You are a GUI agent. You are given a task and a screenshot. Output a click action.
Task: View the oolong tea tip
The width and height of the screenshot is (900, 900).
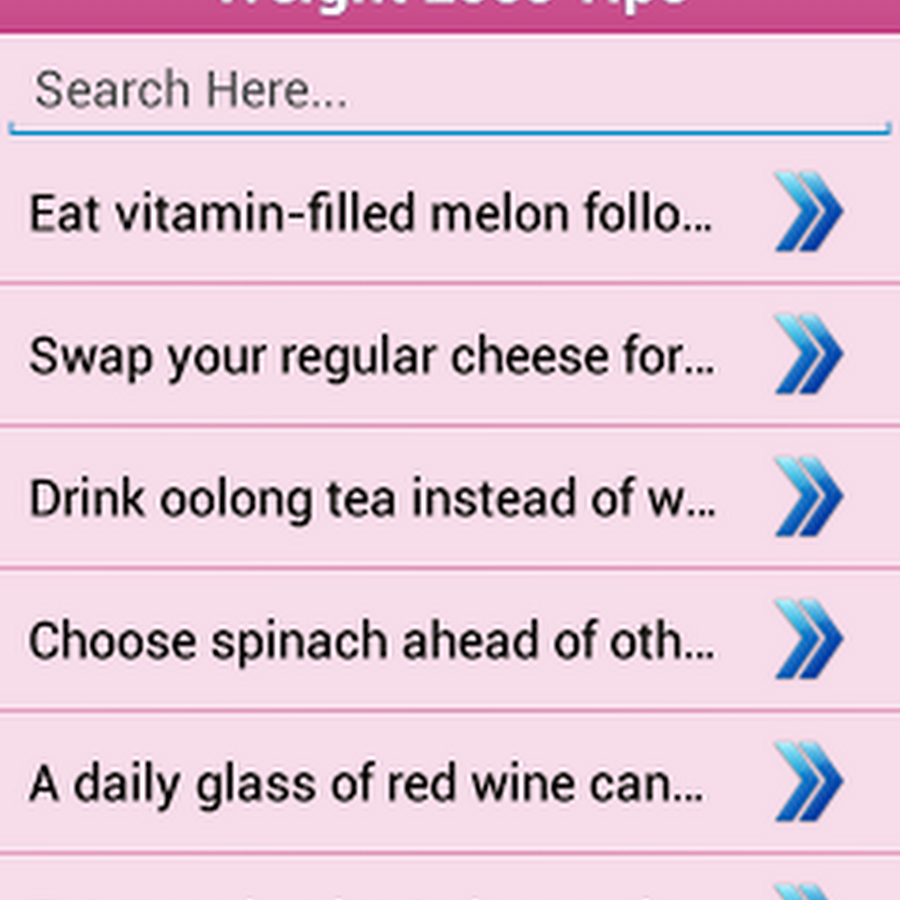[371, 499]
